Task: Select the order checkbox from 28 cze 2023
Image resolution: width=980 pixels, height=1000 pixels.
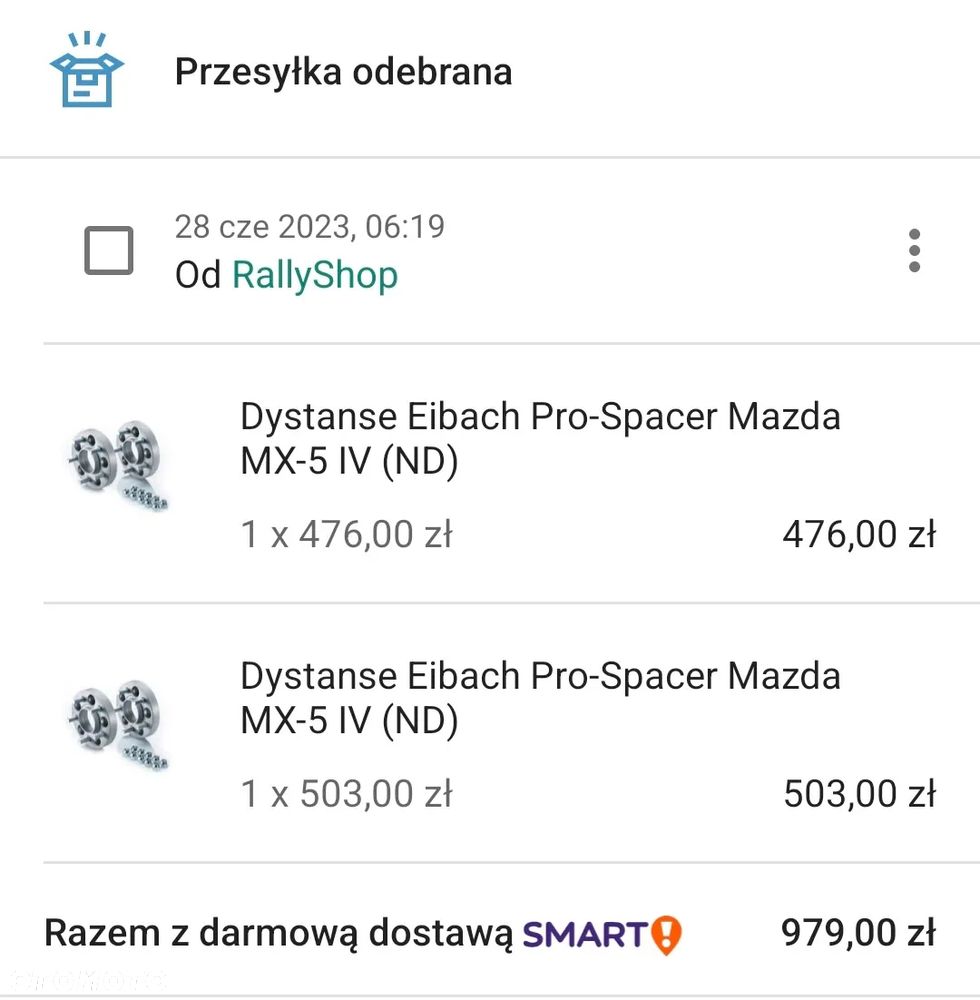Action: (x=108, y=251)
